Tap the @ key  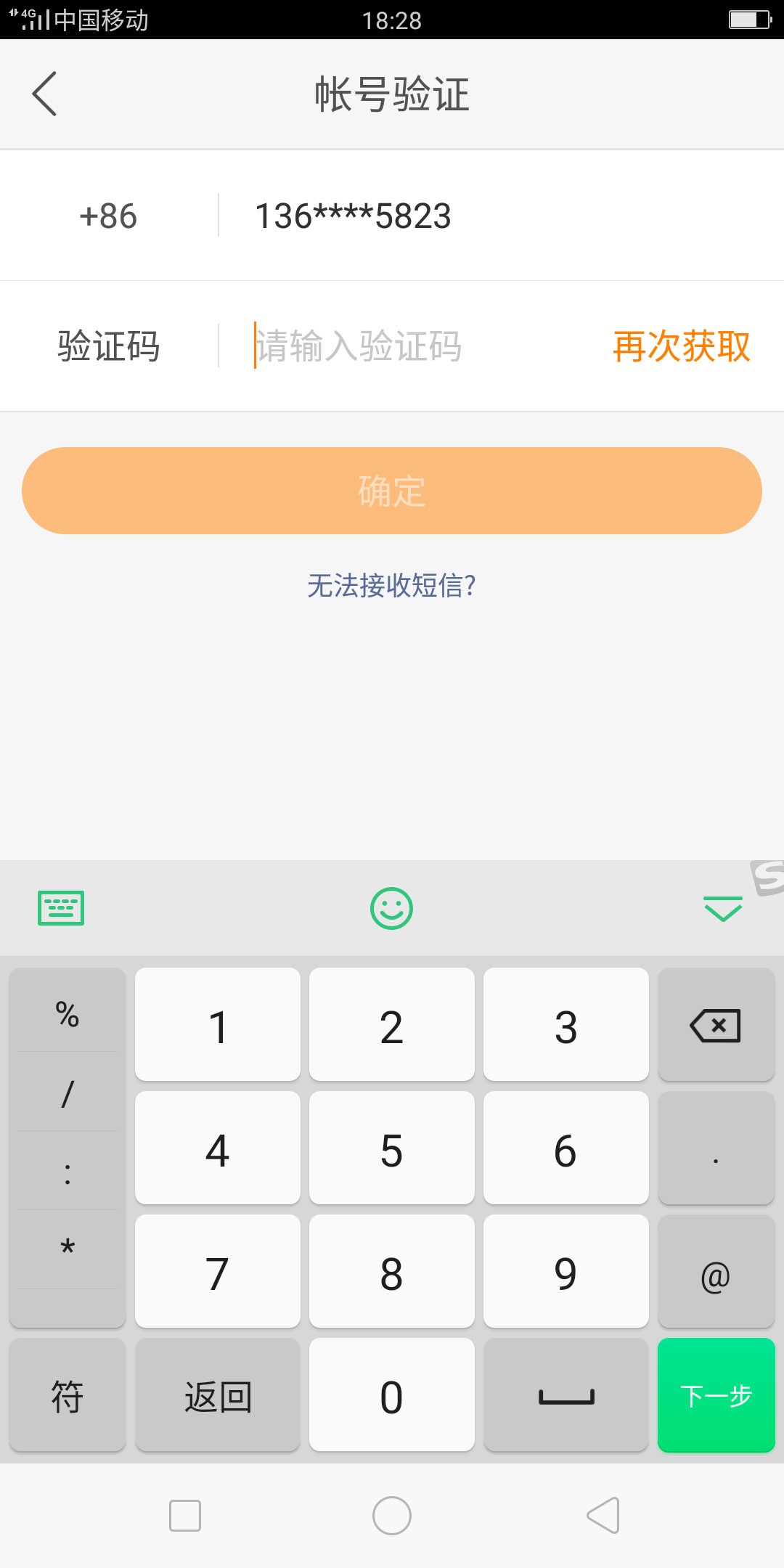(x=716, y=1272)
